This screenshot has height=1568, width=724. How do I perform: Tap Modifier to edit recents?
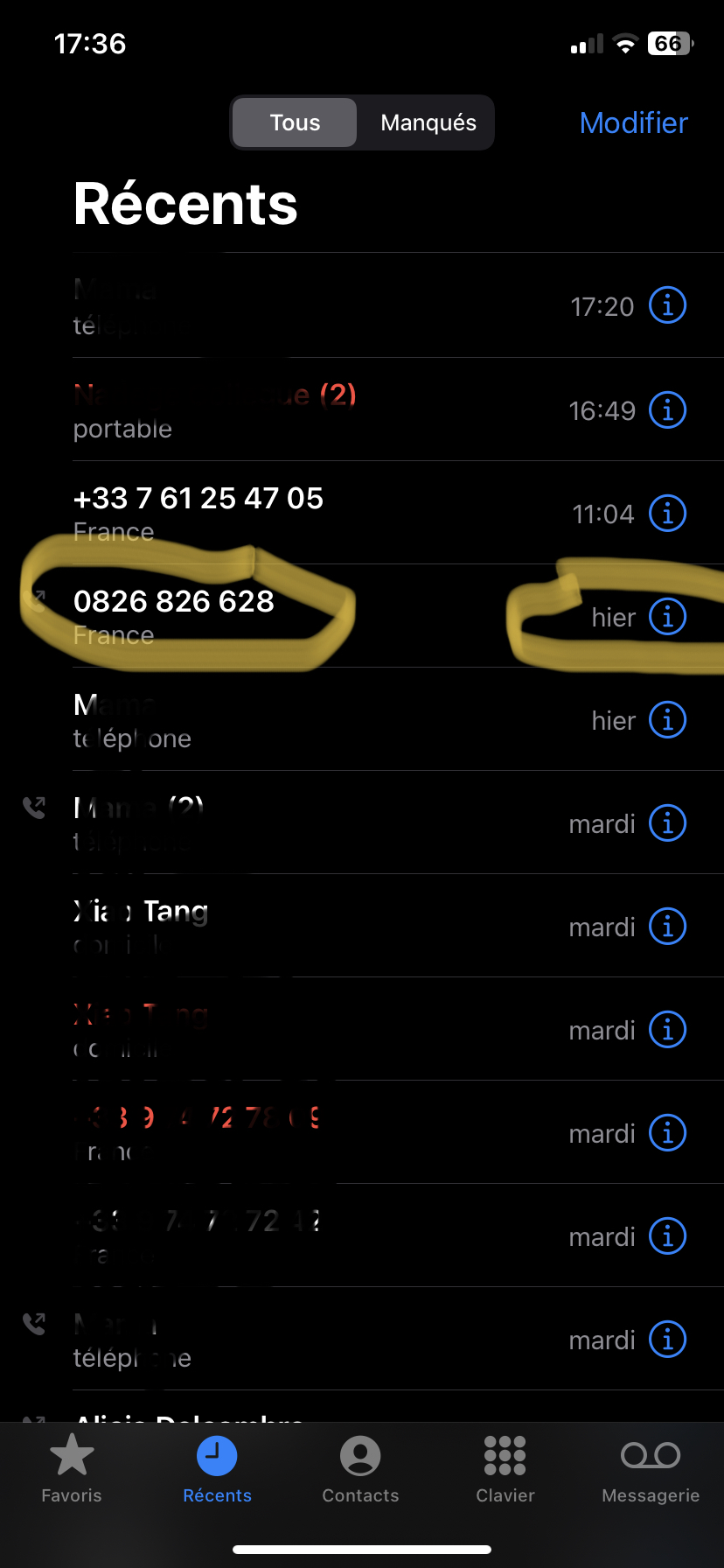[633, 122]
